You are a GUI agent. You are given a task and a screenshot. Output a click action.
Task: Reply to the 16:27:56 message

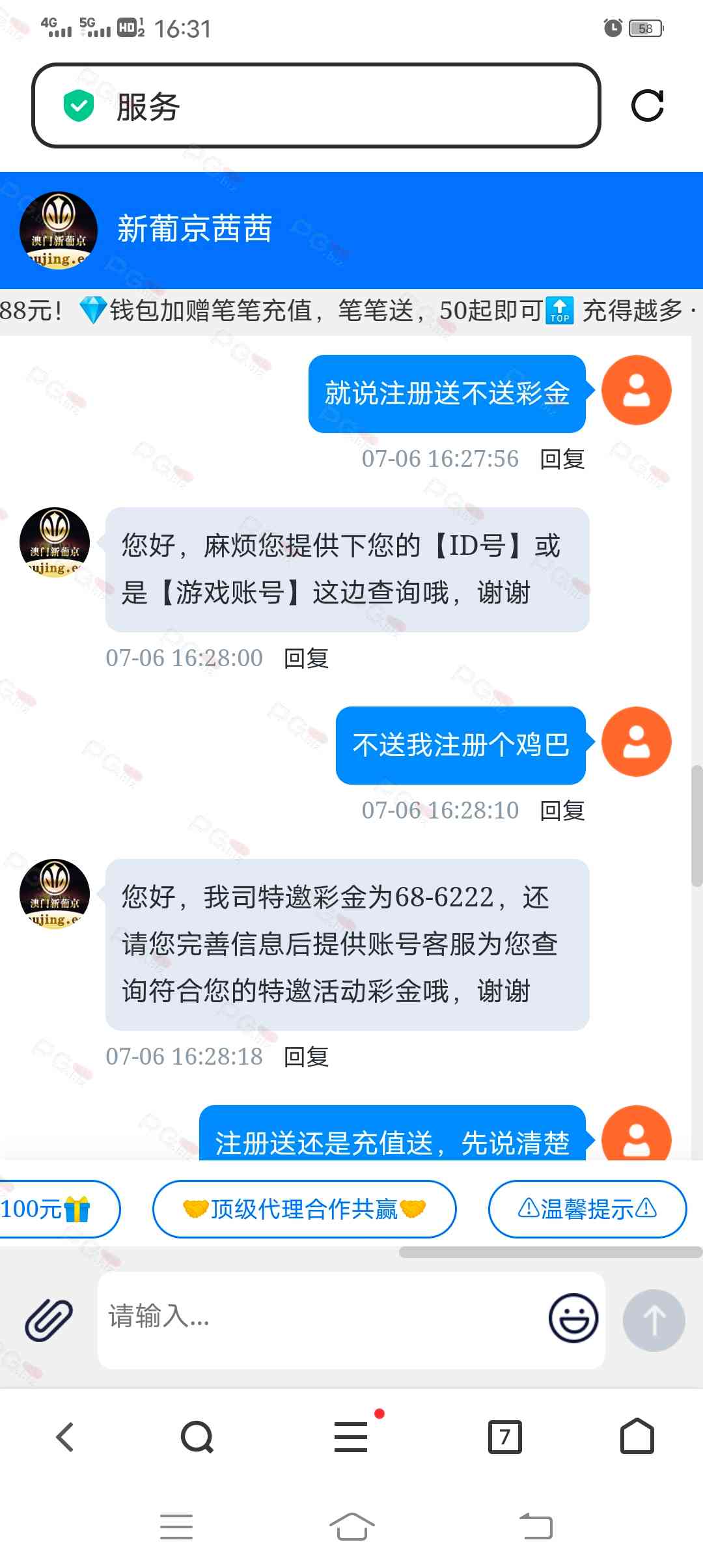point(562,459)
